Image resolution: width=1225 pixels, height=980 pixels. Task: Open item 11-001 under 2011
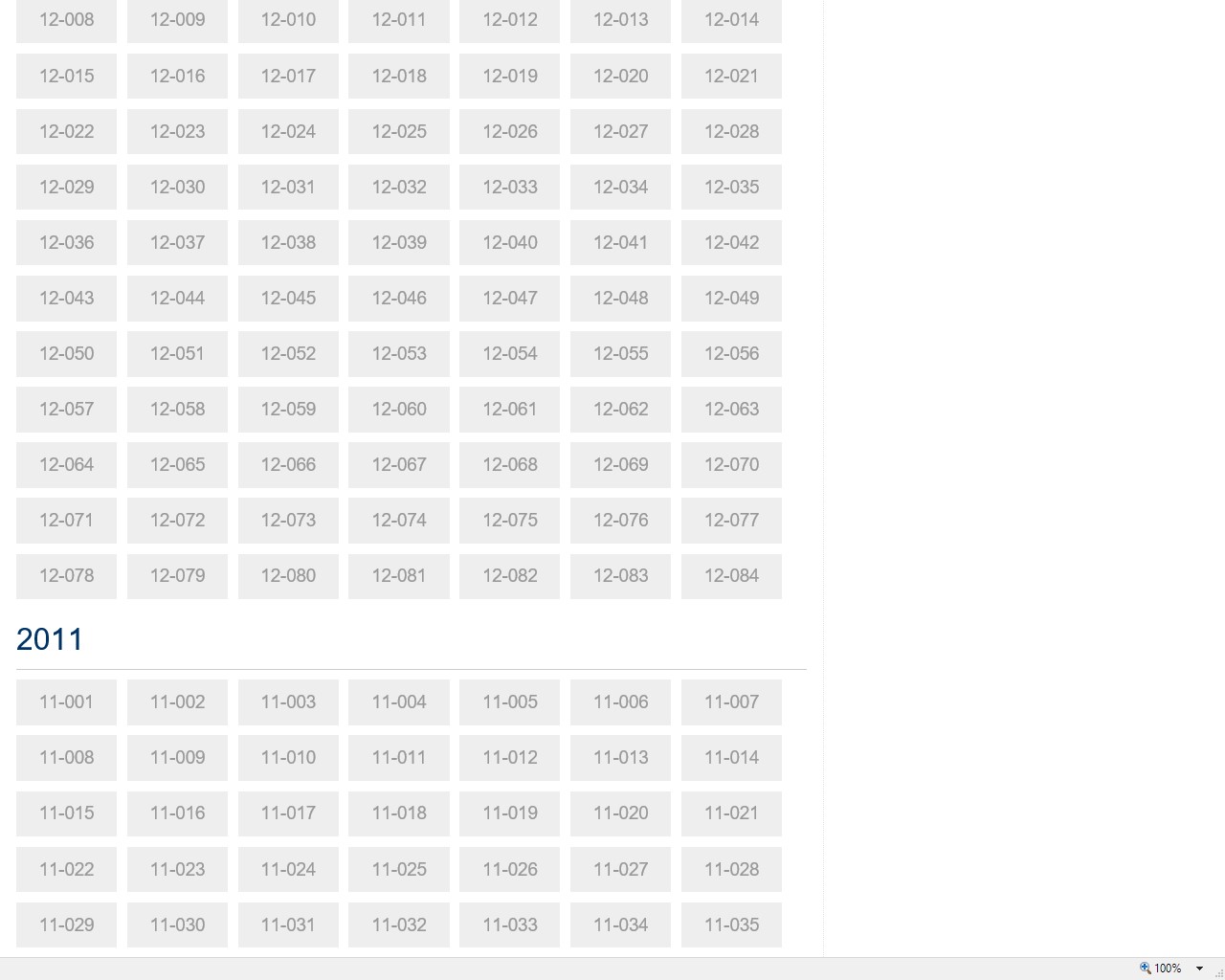click(66, 702)
